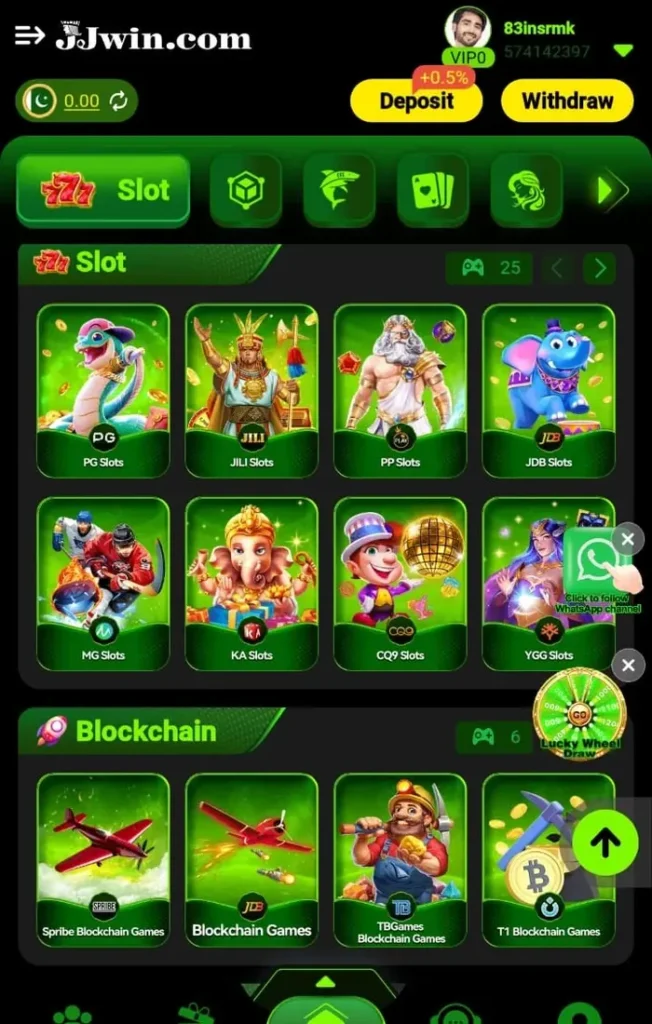This screenshot has height=1024, width=652.
Task: Go to next page of Slot providers
Action: (600, 268)
